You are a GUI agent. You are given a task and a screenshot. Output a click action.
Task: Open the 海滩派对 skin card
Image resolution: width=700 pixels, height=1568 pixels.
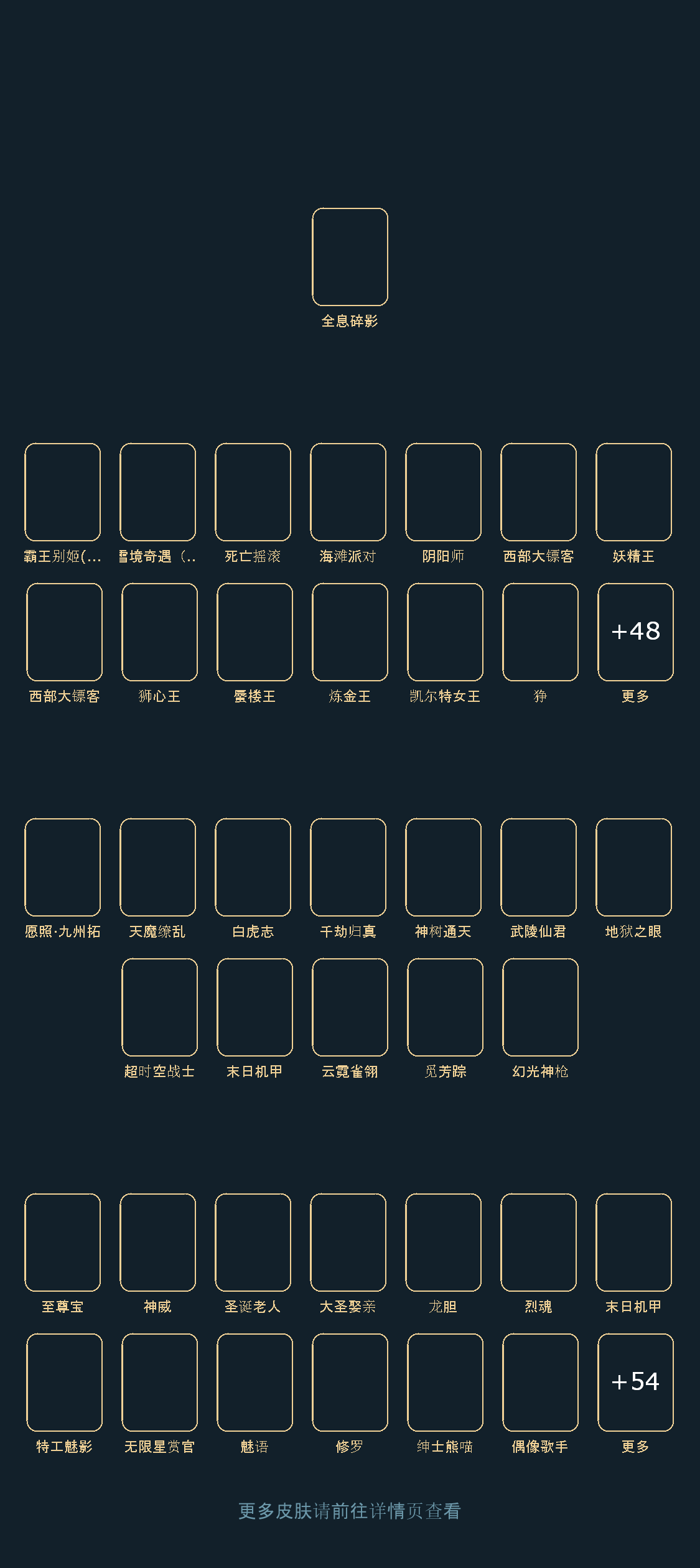[x=348, y=492]
